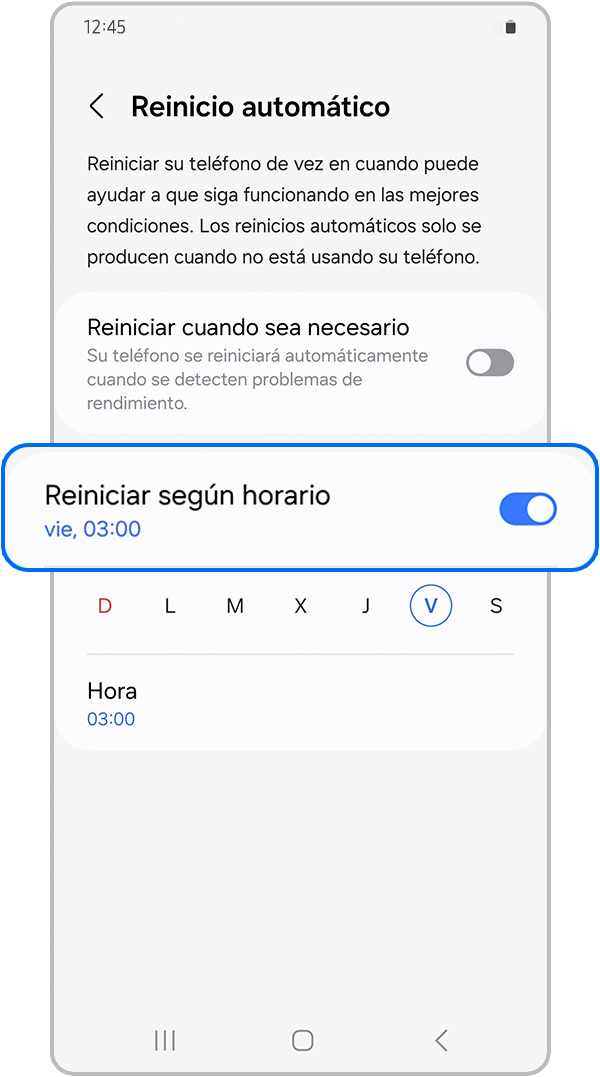Select day J (jueves)
The height and width of the screenshot is (1077, 600).
(366, 606)
